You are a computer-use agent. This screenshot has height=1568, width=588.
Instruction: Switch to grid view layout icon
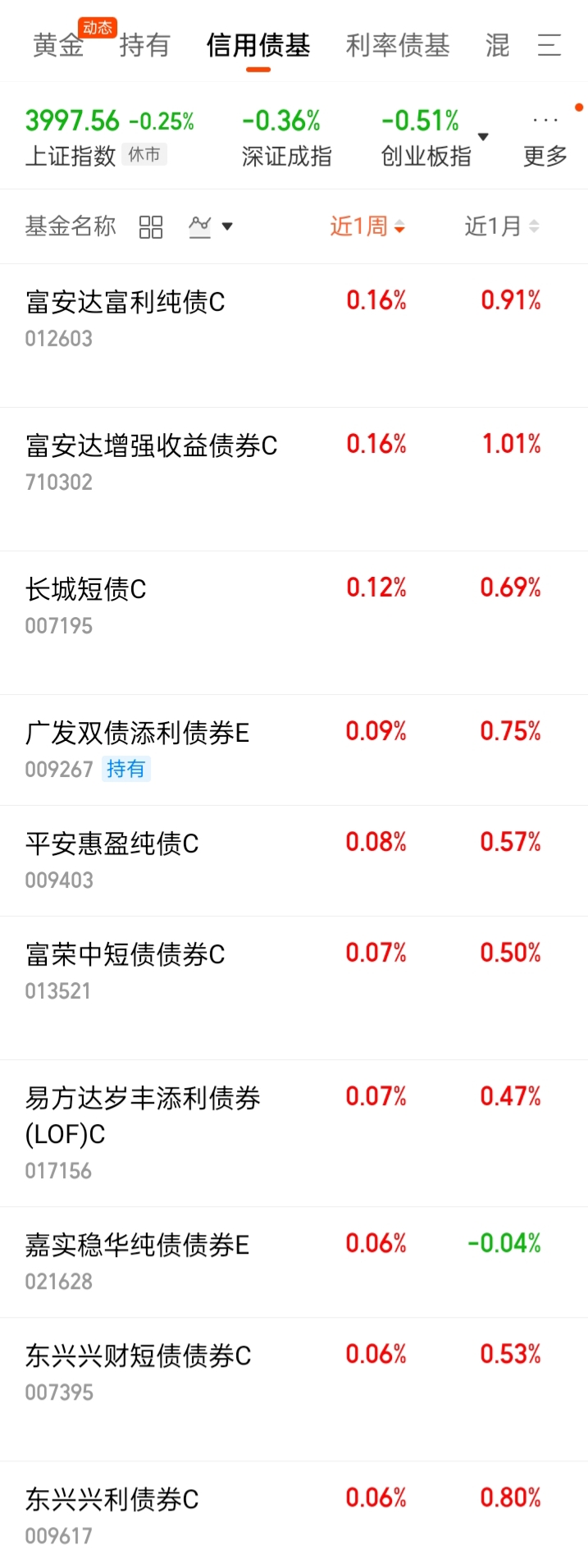click(x=151, y=226)
